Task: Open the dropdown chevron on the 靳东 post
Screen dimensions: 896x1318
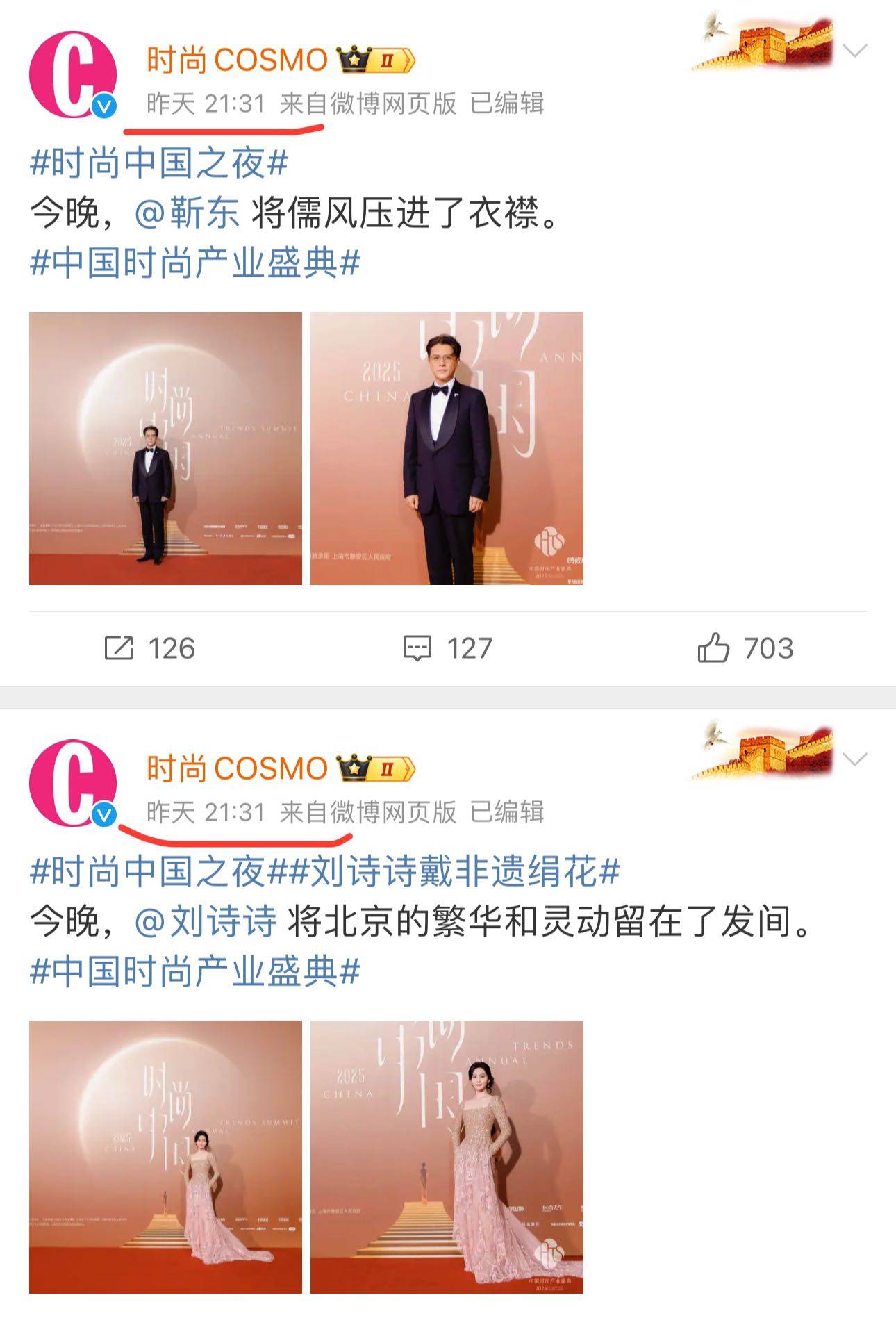Action: [x=854, y=51]
